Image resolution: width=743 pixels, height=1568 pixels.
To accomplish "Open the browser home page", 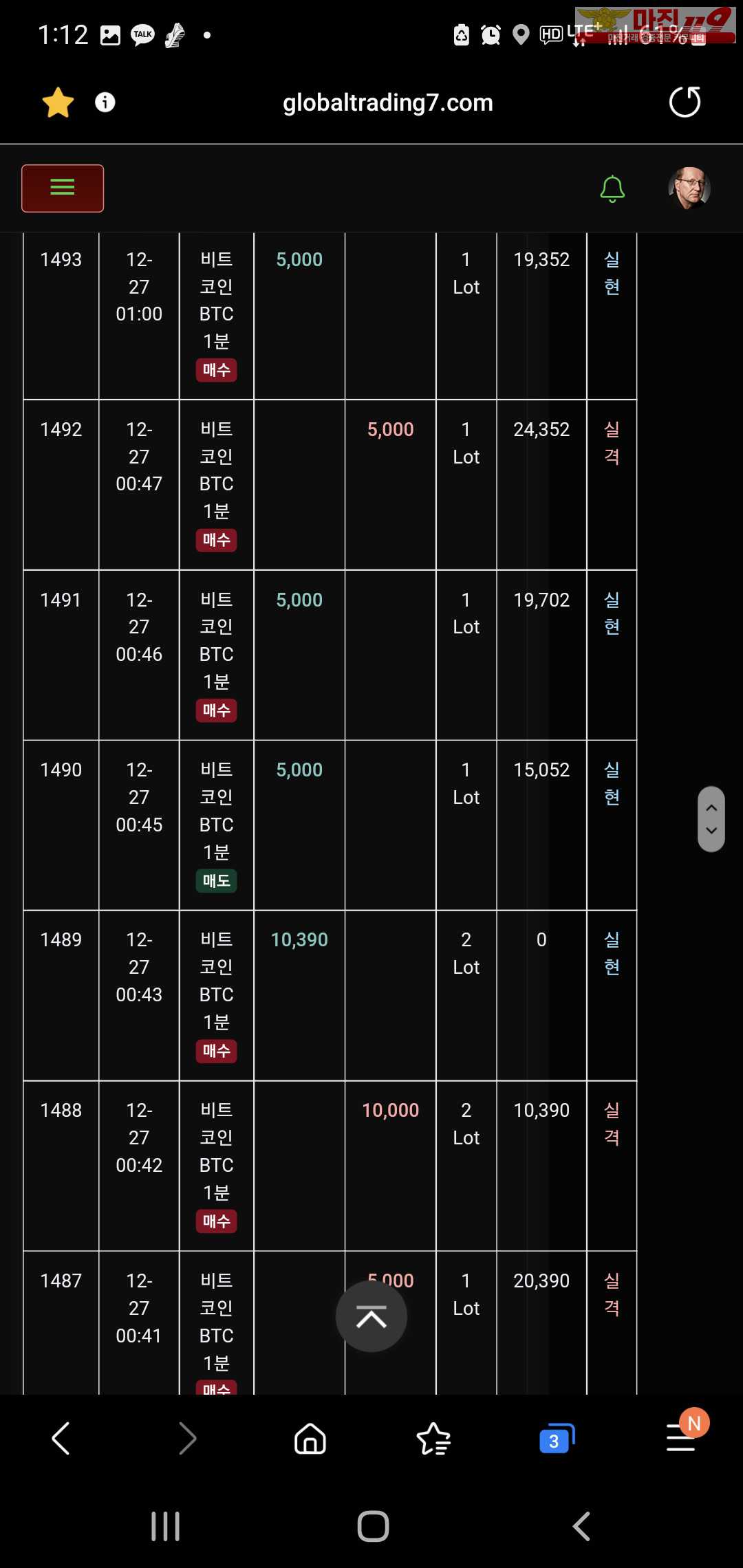I will click(310, 1438).
